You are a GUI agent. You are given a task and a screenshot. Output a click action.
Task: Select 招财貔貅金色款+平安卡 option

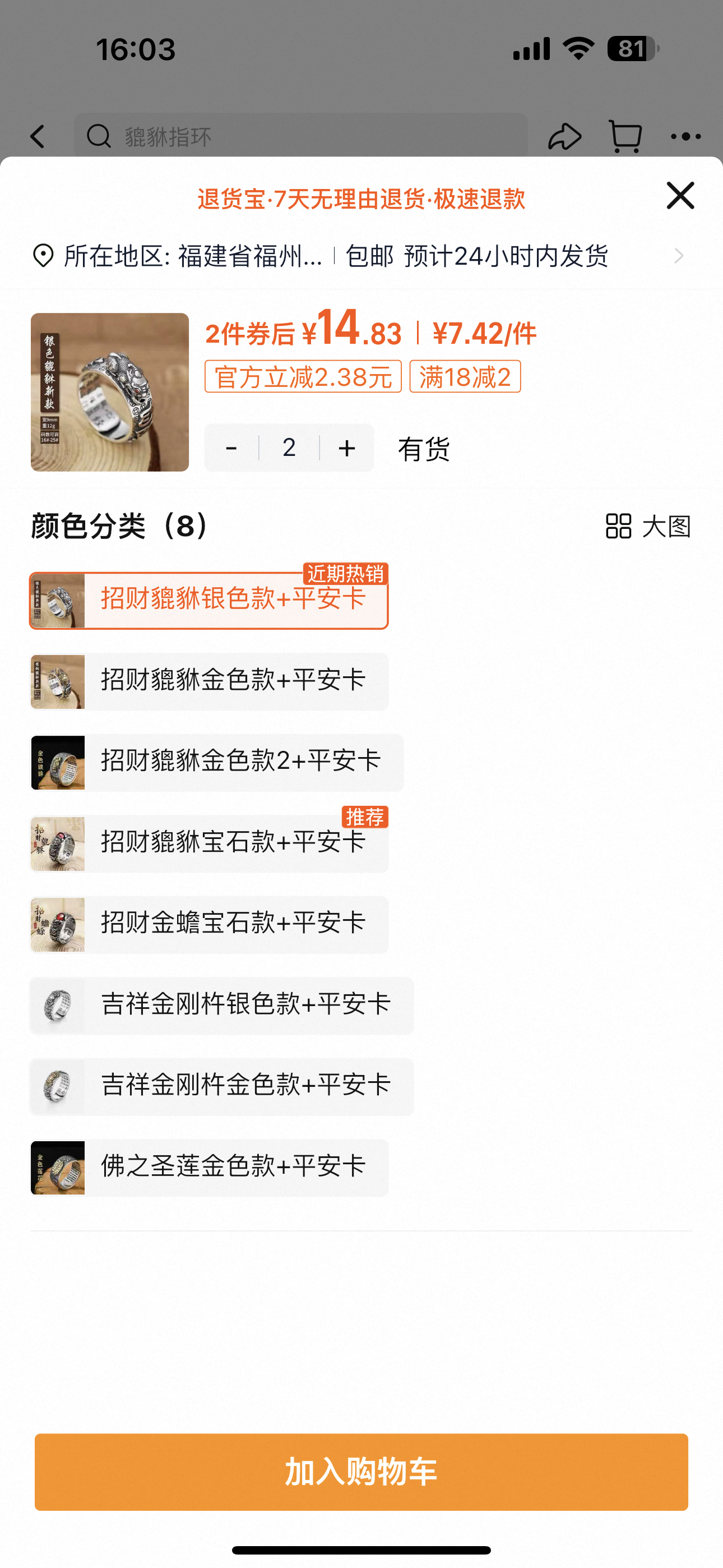208,681
